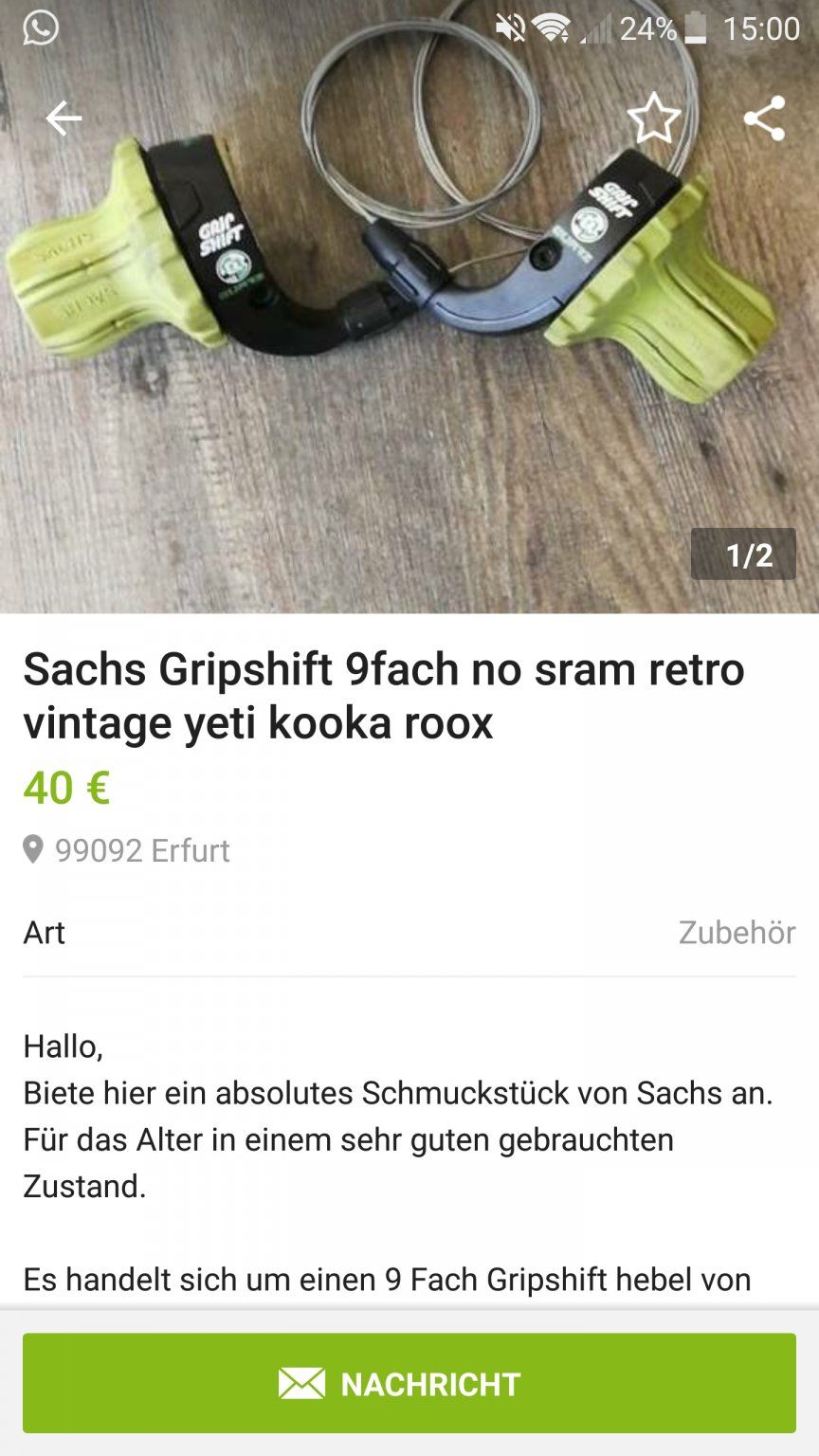819x1456 pixels.
Task: Go back using the arrow icon
Action: point(64,118)
